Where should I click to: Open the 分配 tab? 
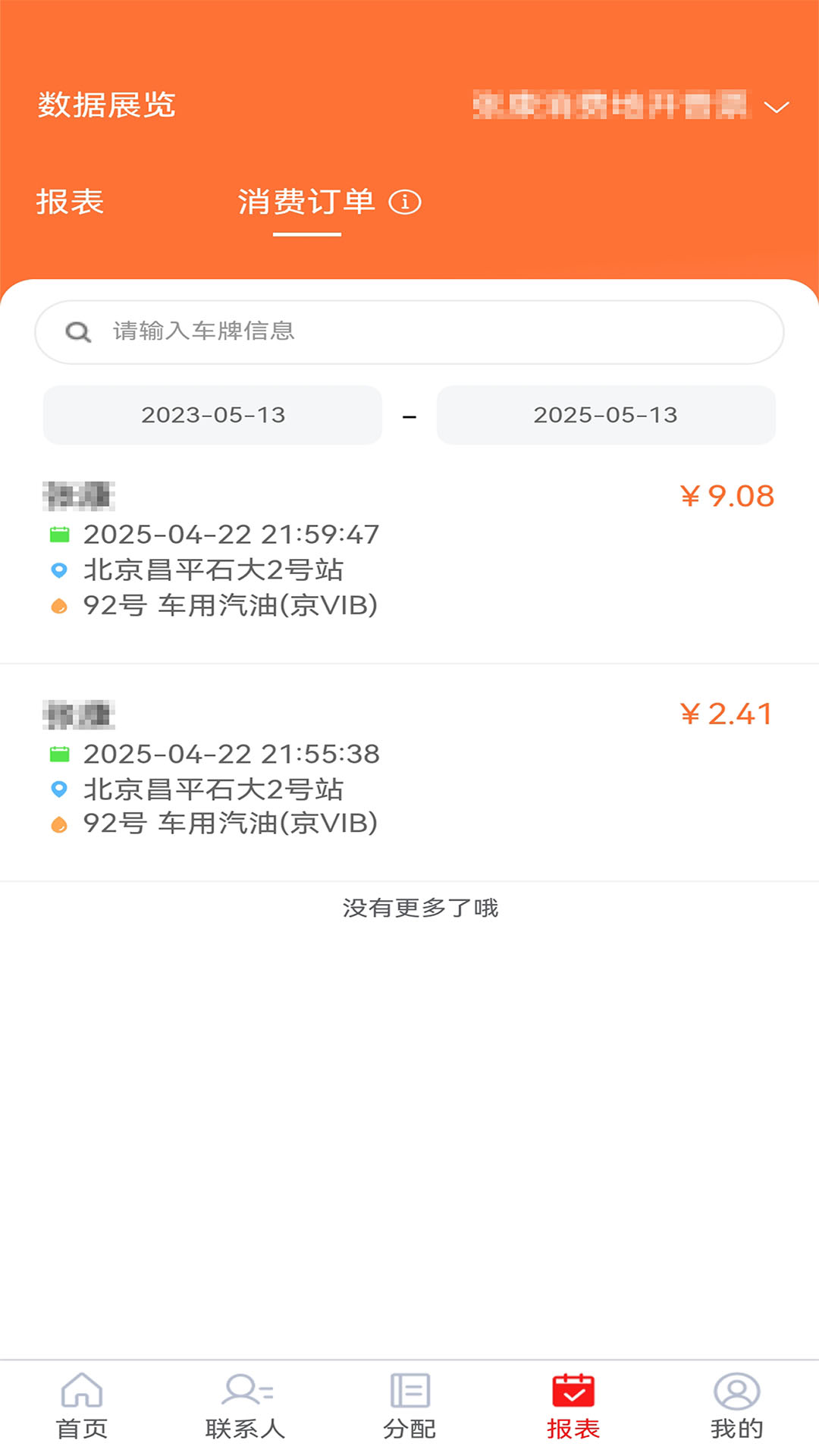tap(409, 1406)
